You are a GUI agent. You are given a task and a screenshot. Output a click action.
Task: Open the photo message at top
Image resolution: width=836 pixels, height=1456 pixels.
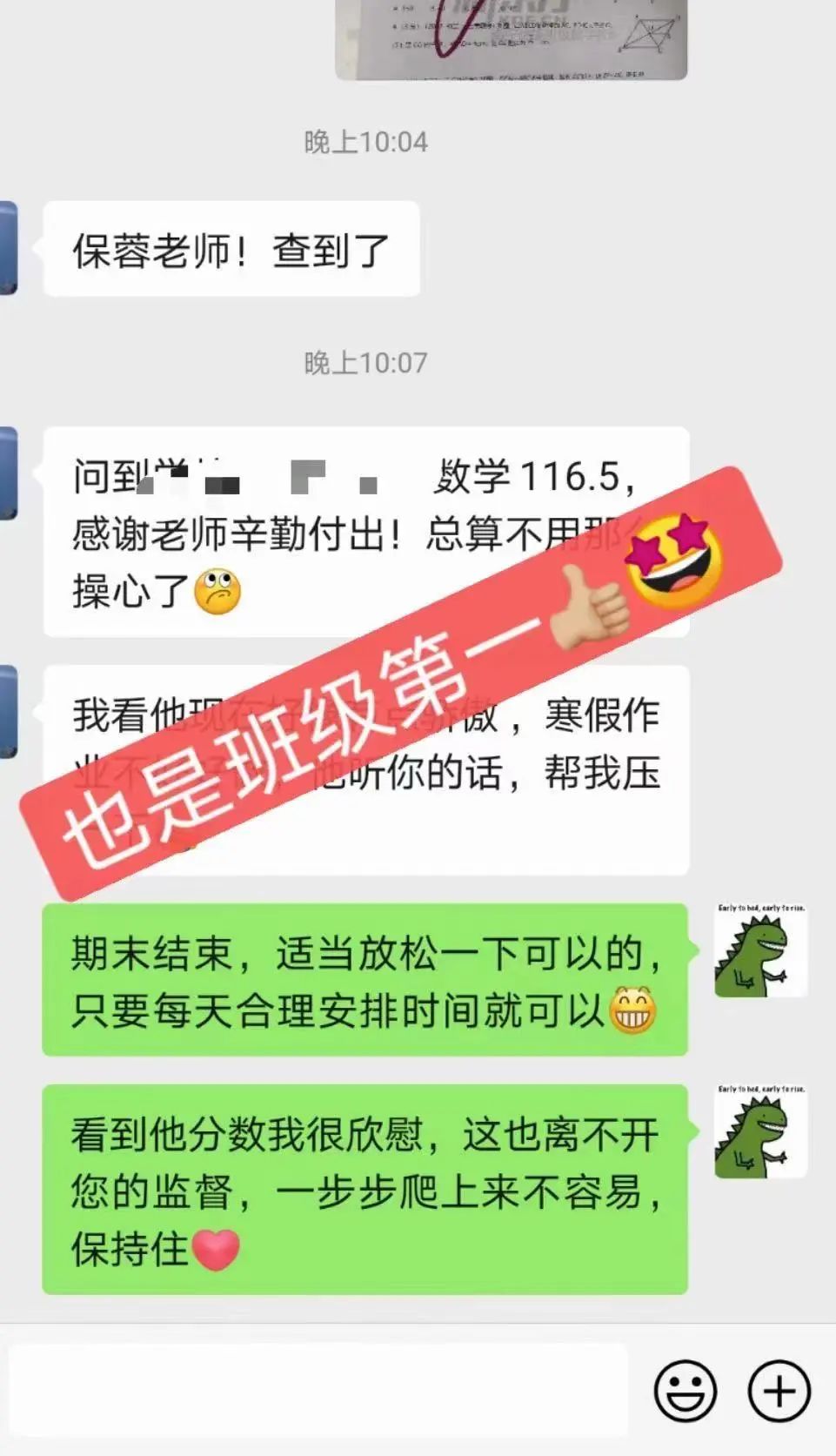click(512, 39)
